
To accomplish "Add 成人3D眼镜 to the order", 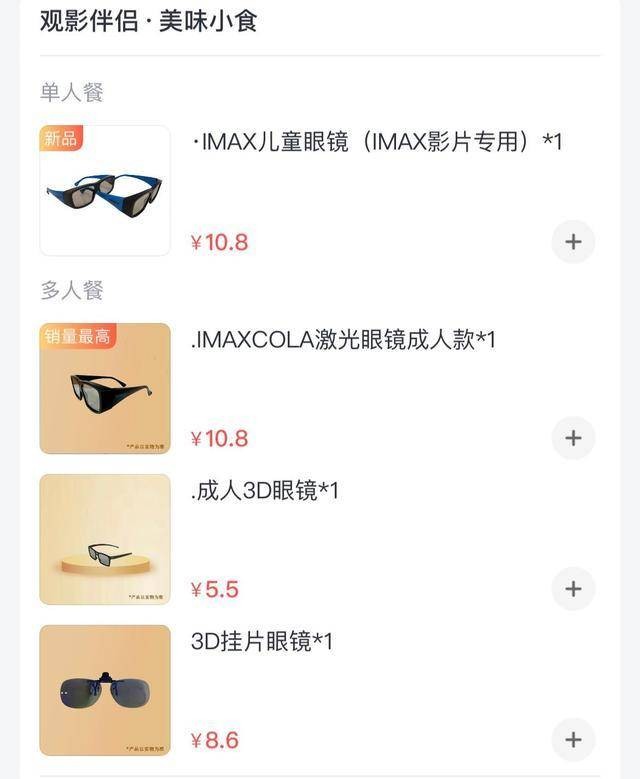I will [573, 589].
